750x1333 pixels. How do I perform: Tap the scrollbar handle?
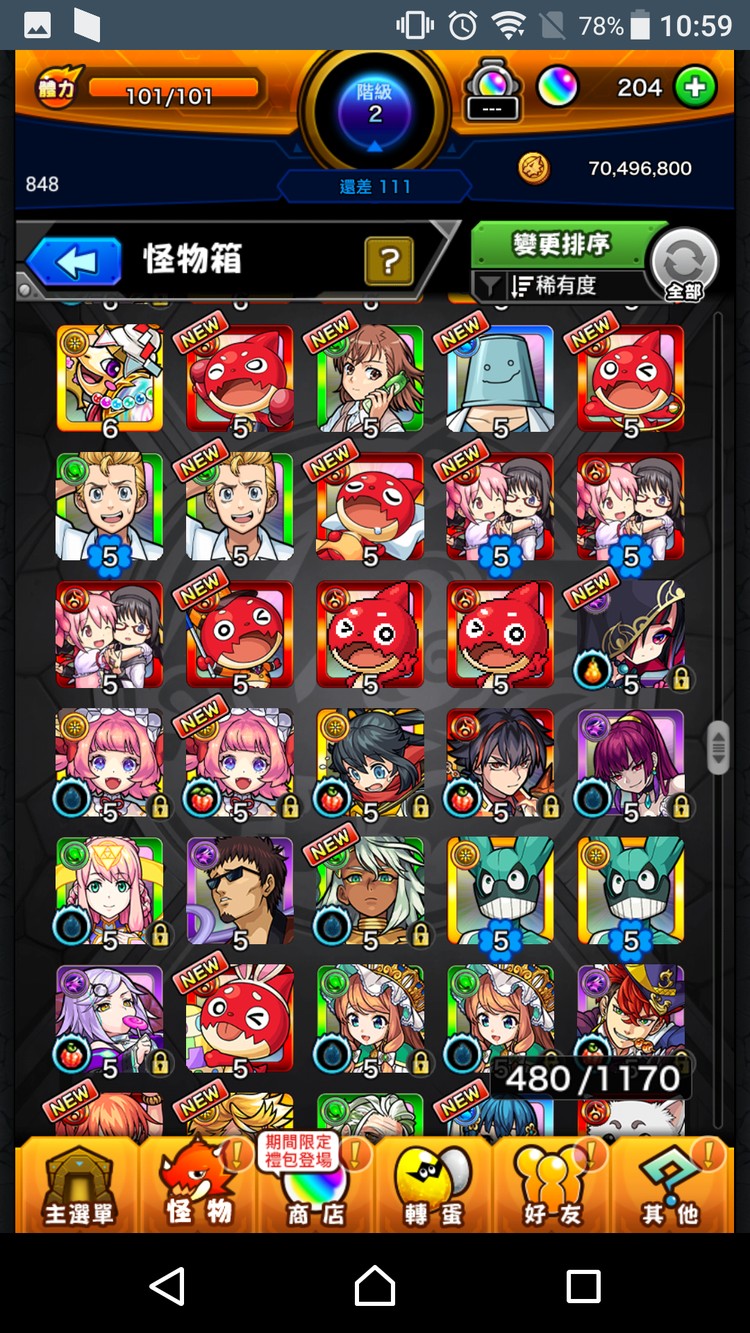click(x=718, y=748)
